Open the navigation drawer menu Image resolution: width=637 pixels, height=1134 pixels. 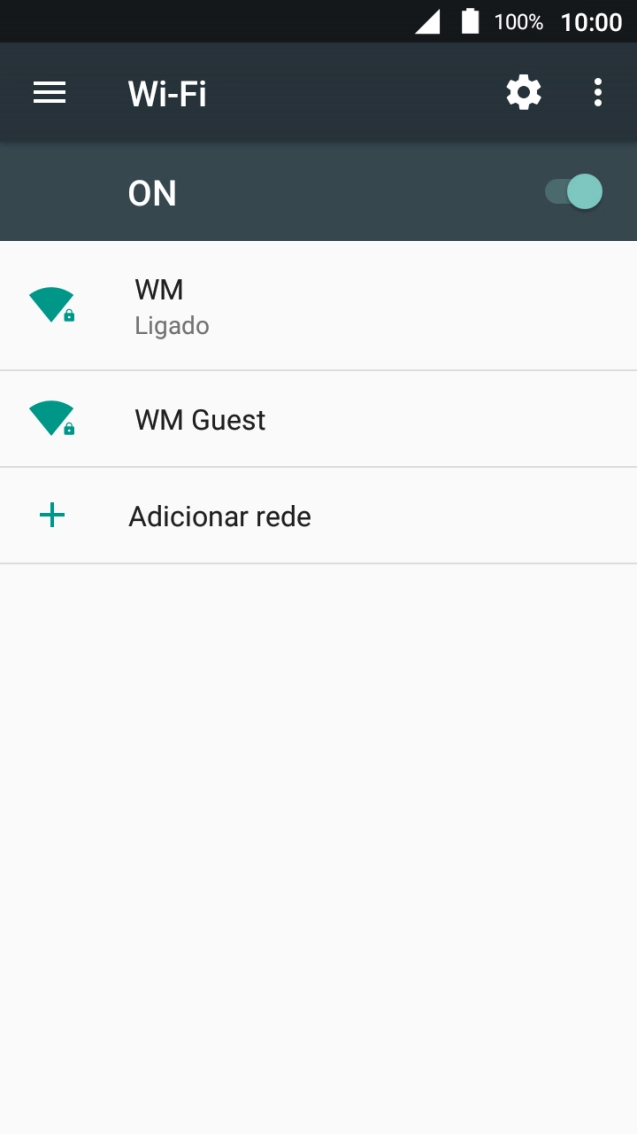coord(49,93)
